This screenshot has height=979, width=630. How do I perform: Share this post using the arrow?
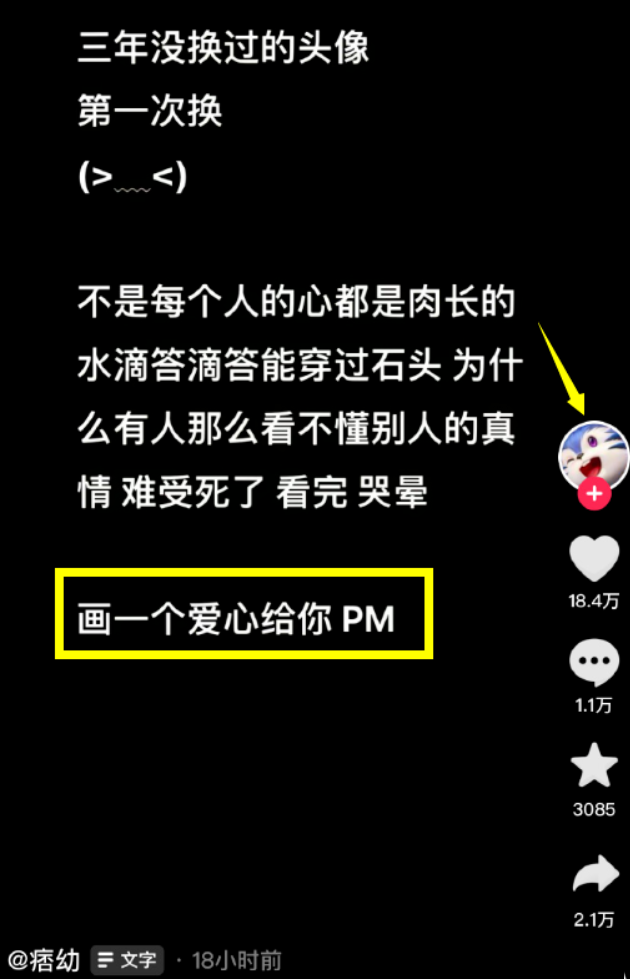594,876
